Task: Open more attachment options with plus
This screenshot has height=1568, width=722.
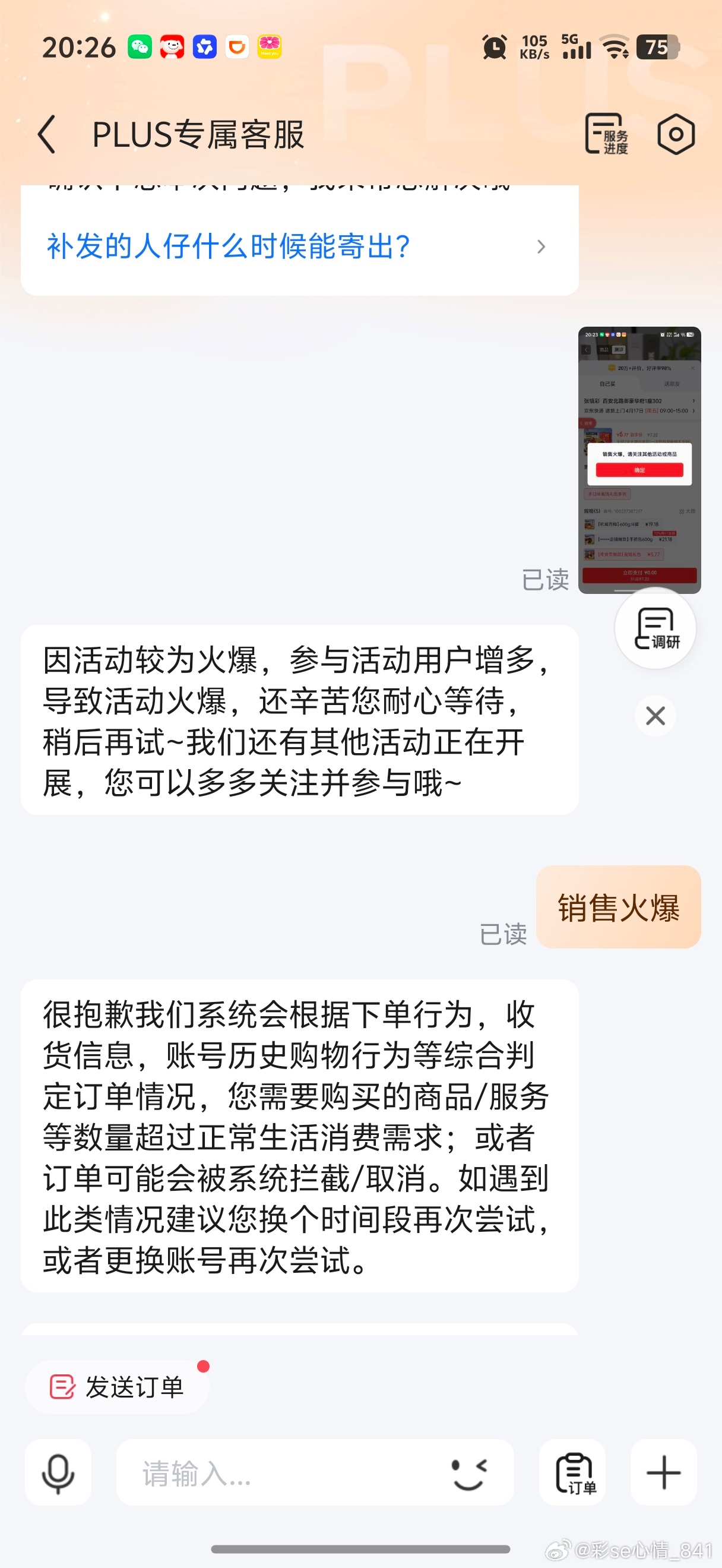Action: click(x=664, y=1472)
